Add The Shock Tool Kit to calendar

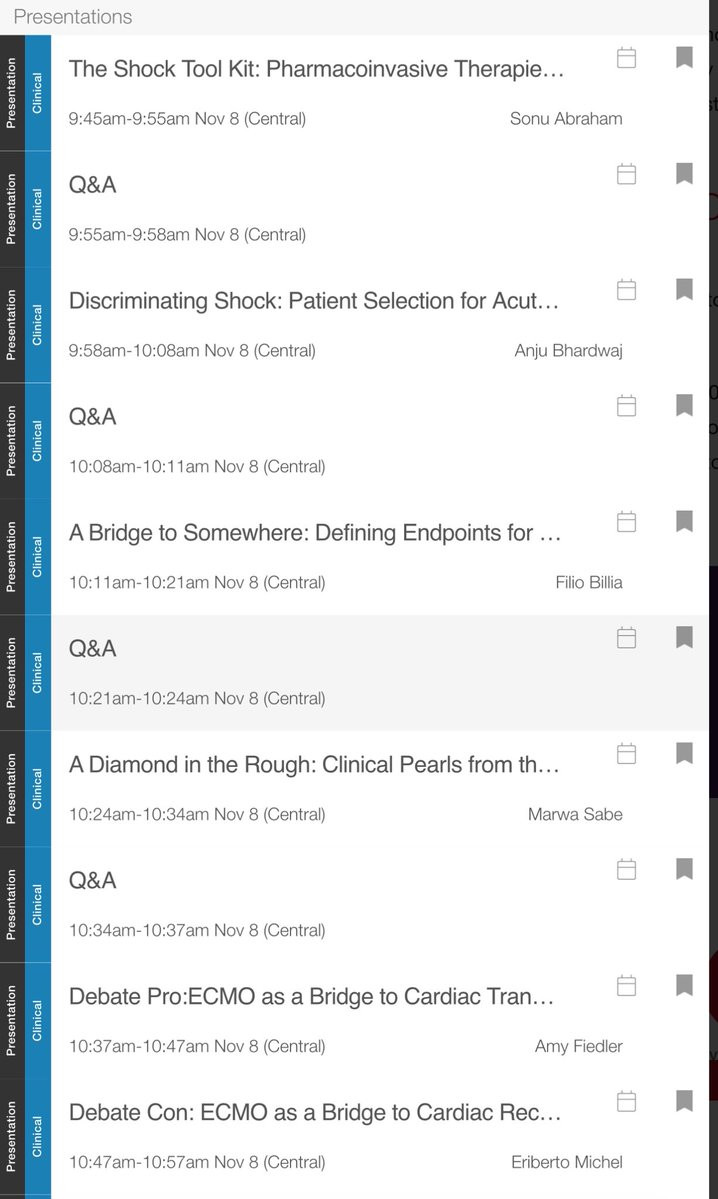click(x=627, y=58)
